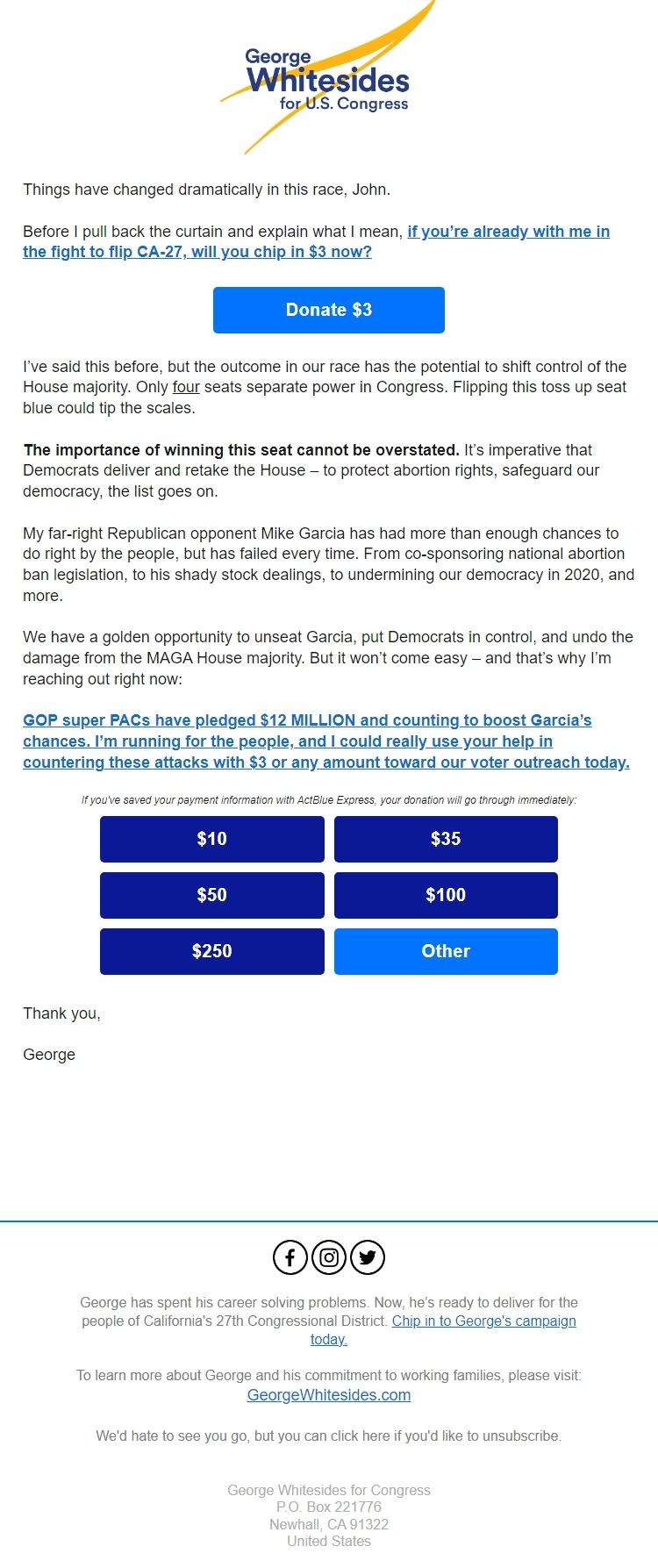Click the Facebook icon in the footer
Viewport: 658px width, 1568px height.
(290, 1257)
